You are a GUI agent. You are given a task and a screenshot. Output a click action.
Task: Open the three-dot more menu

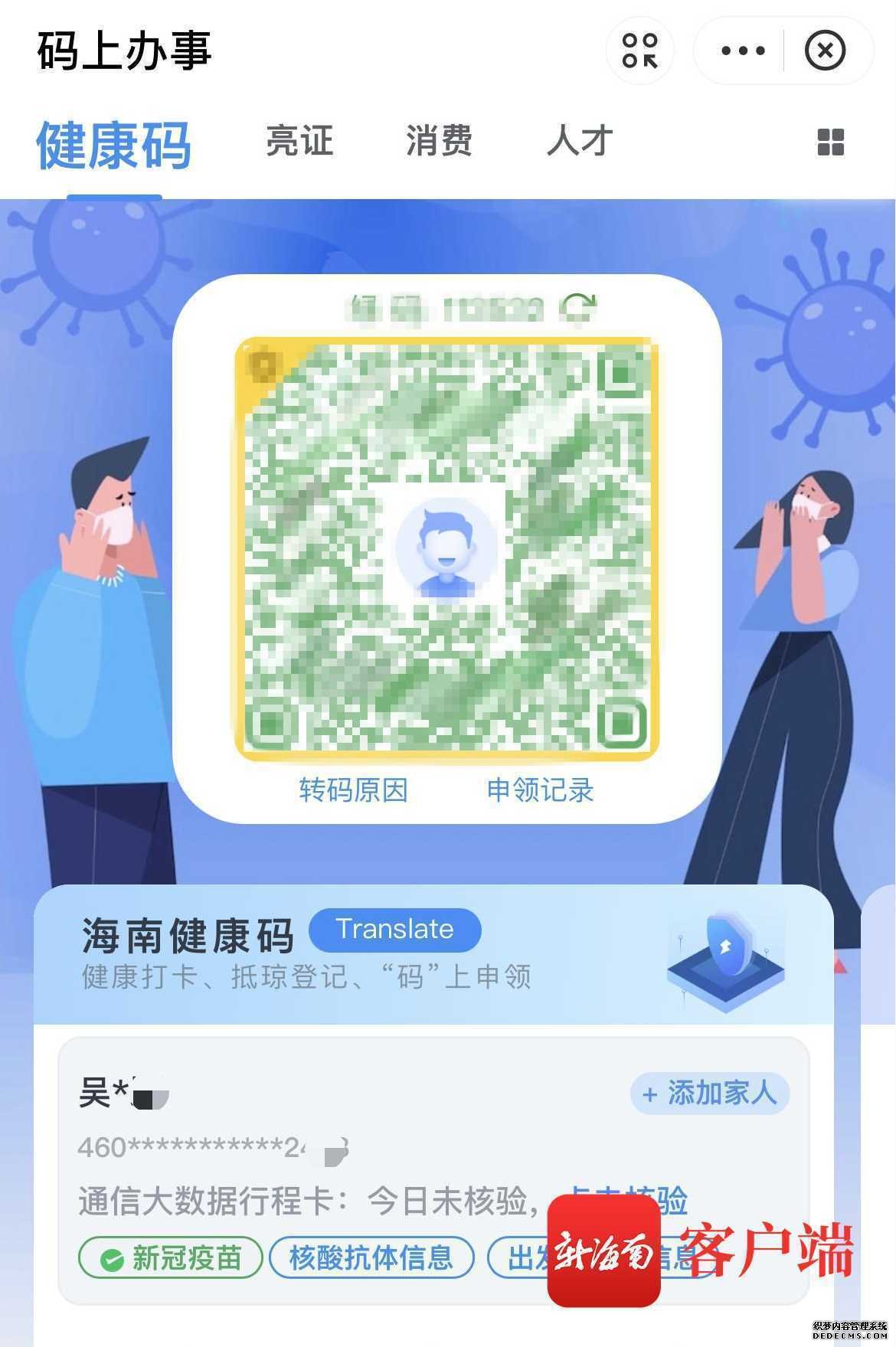pos(742,51)
